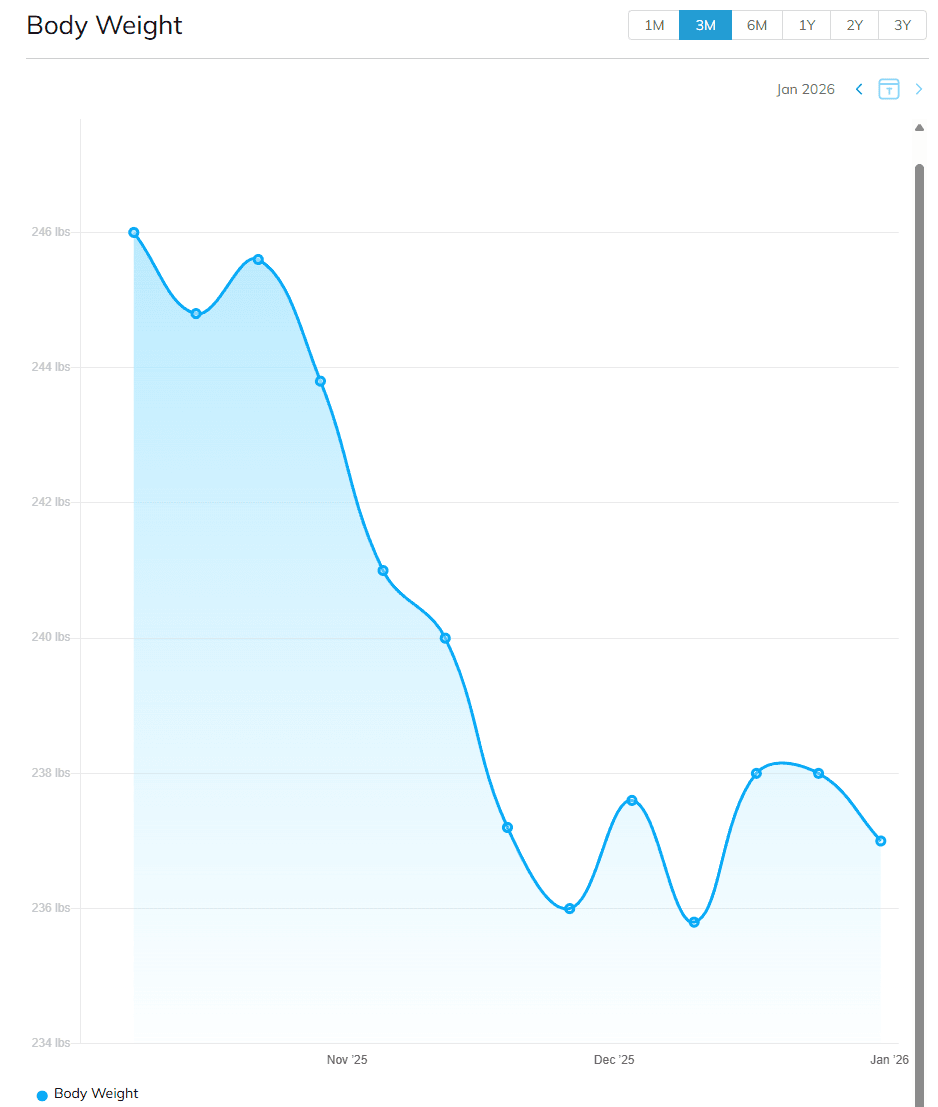The width and height of the screenshot is (938, 1107).
Task: Choose the 2Y time range
Action: tap(855, 25)
